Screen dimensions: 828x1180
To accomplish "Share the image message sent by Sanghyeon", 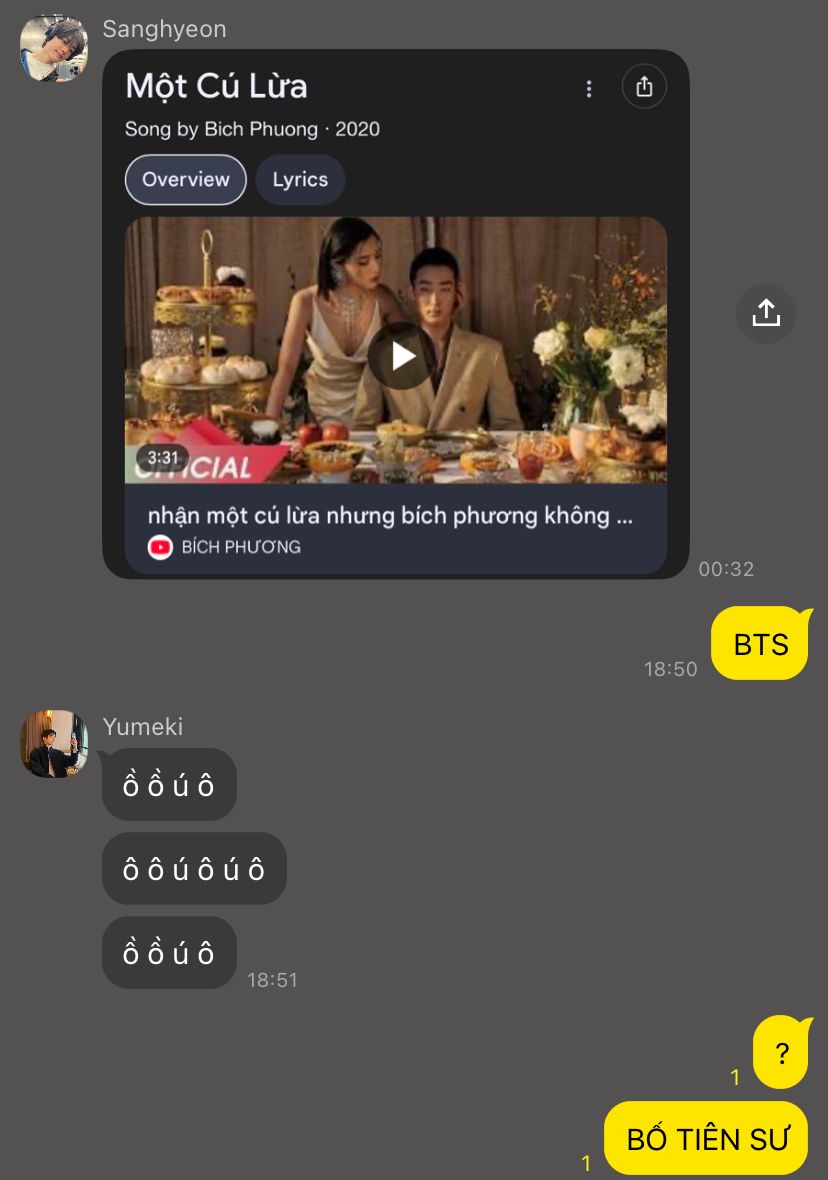I will coord(765,314).
